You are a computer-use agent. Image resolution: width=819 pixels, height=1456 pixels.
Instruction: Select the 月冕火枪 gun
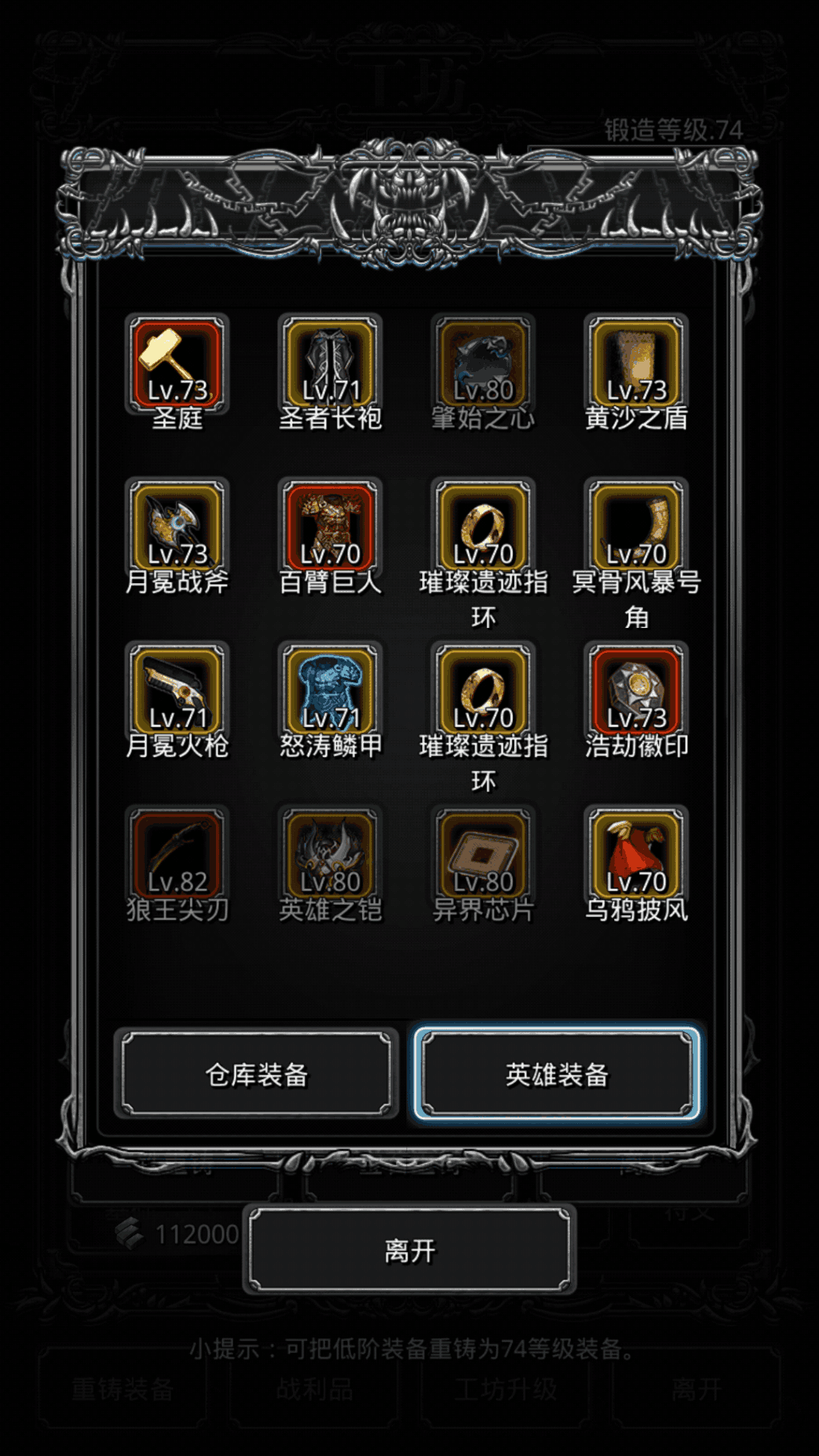coord(177,692)
